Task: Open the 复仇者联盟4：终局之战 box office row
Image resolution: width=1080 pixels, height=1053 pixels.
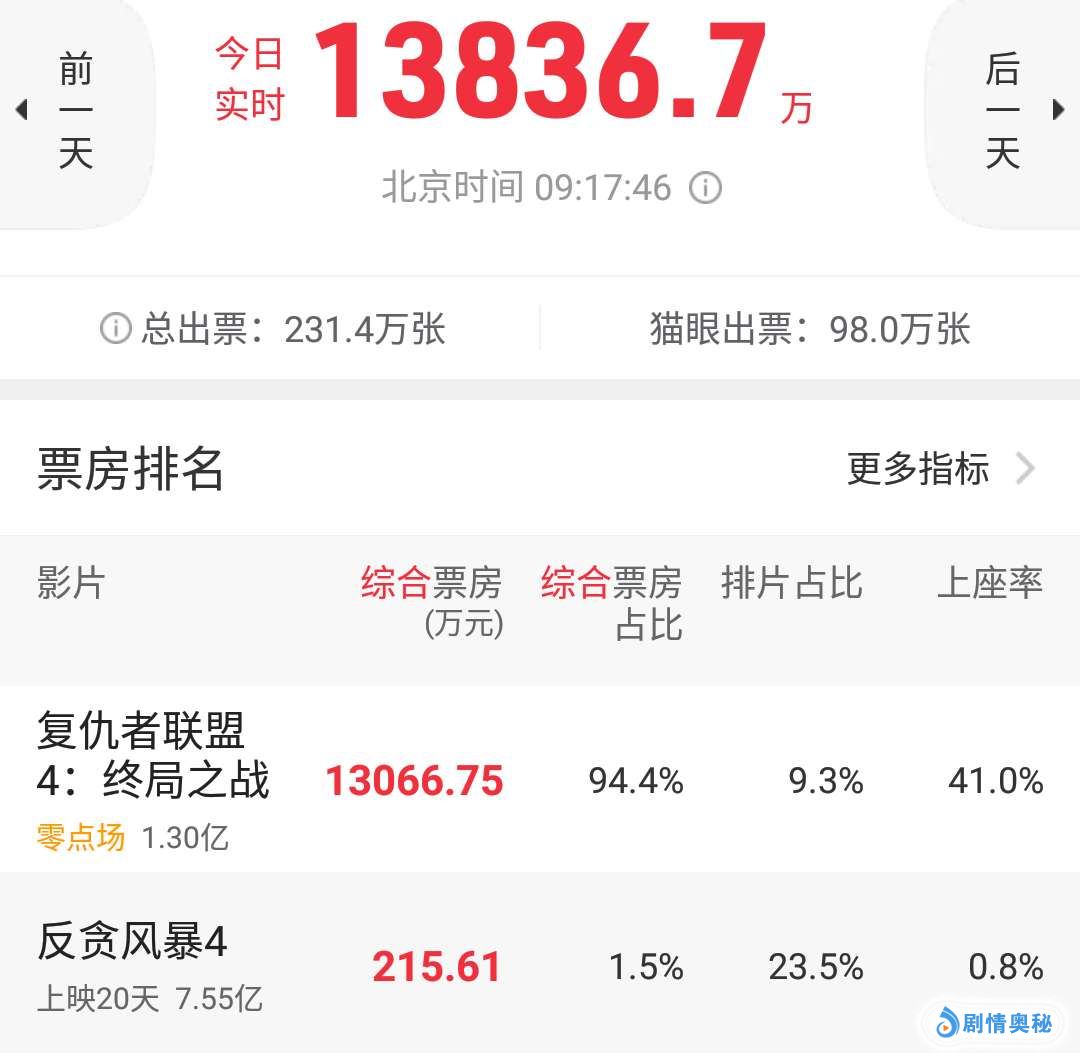Action: click(540, 780)
